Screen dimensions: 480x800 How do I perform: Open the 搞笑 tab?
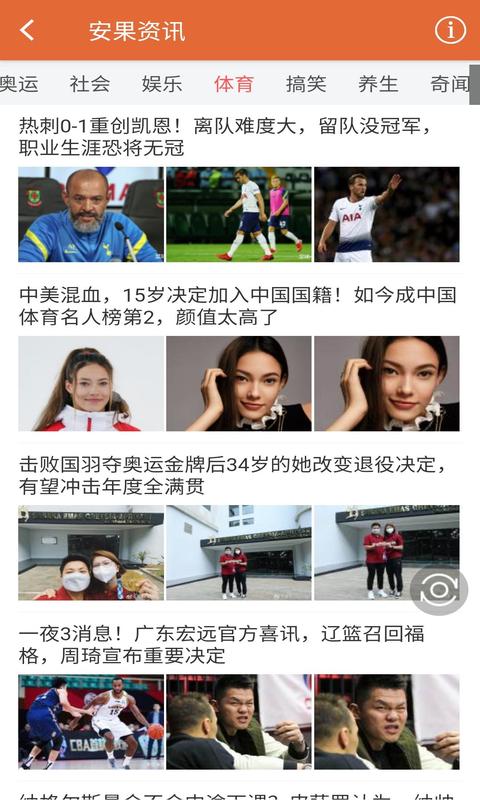(x=306, y=84)
